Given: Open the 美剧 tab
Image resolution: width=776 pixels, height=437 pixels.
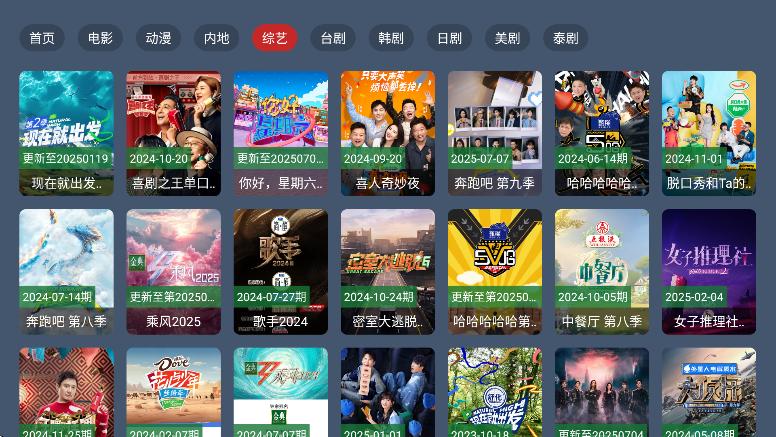Looking at the screenshot, I should pos(507,38).
